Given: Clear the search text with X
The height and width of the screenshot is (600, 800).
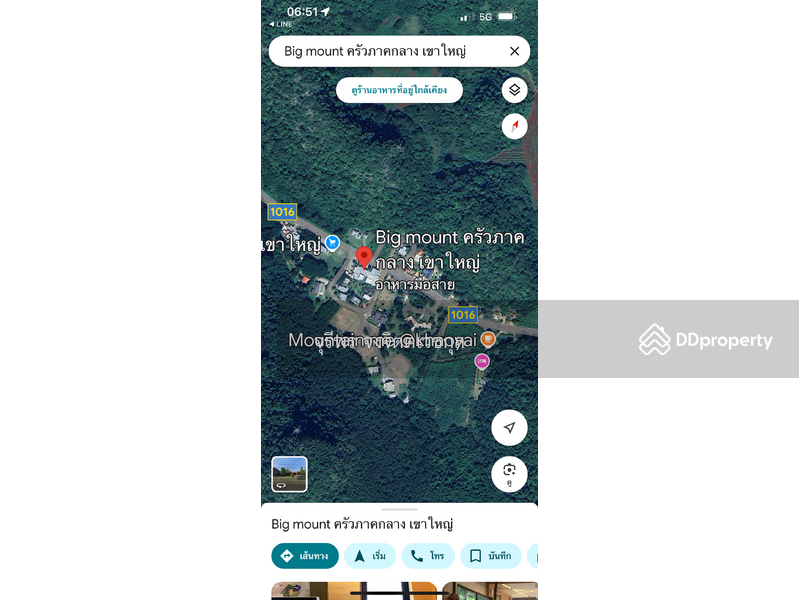Looking at the screenshot, I should [514, 51].
